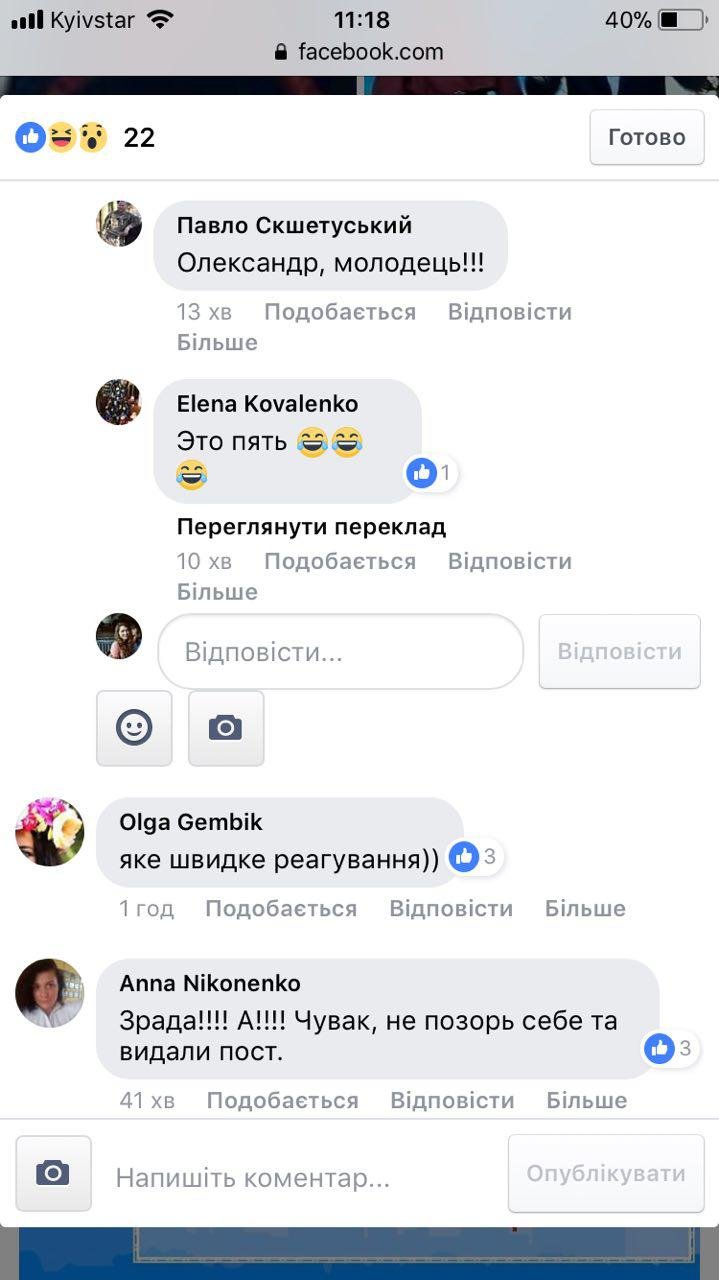719x1280 pixels.
Task: Open Більше options under Olga Gembik's comment
Action: pyautogui.click(x=585, y=909)
